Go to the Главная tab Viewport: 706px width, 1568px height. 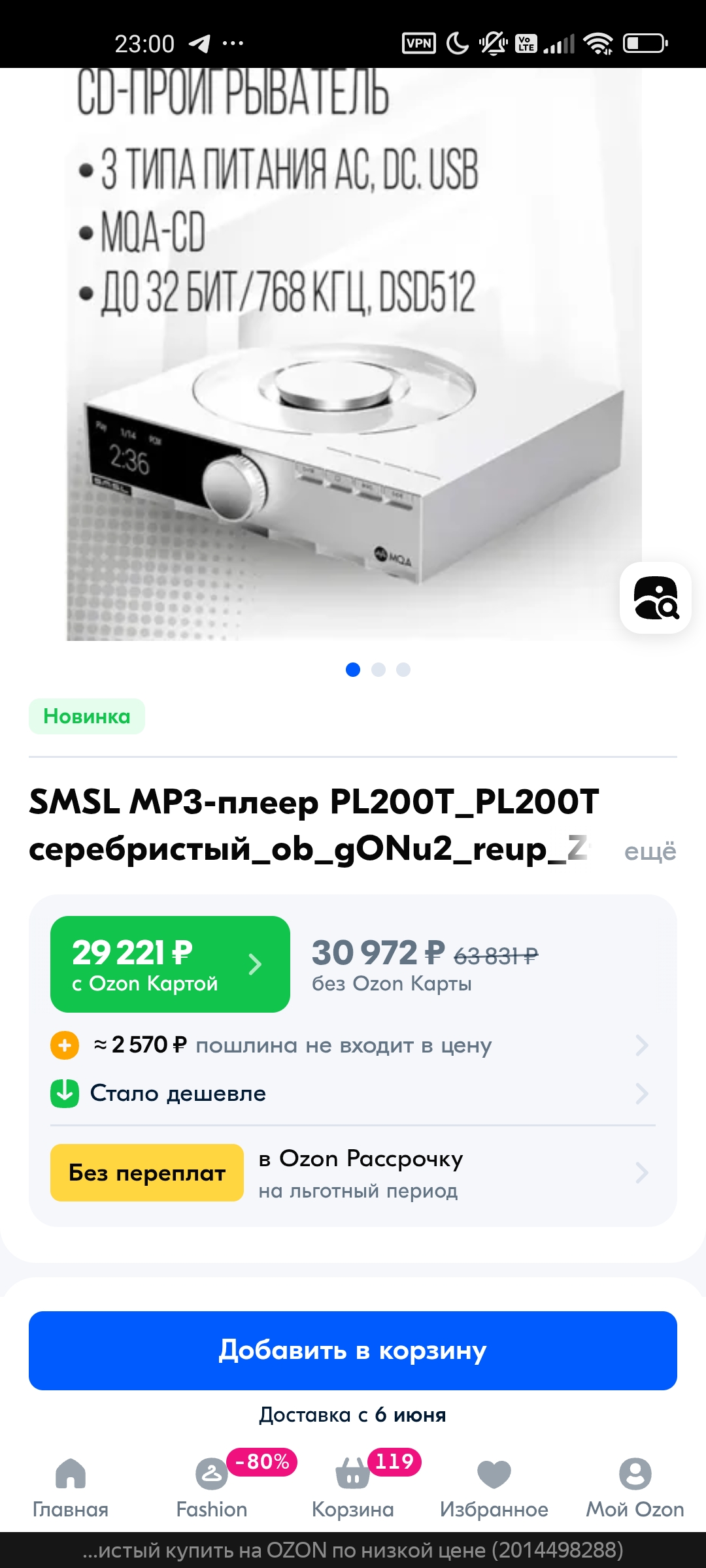click(x=71, y=1487)
